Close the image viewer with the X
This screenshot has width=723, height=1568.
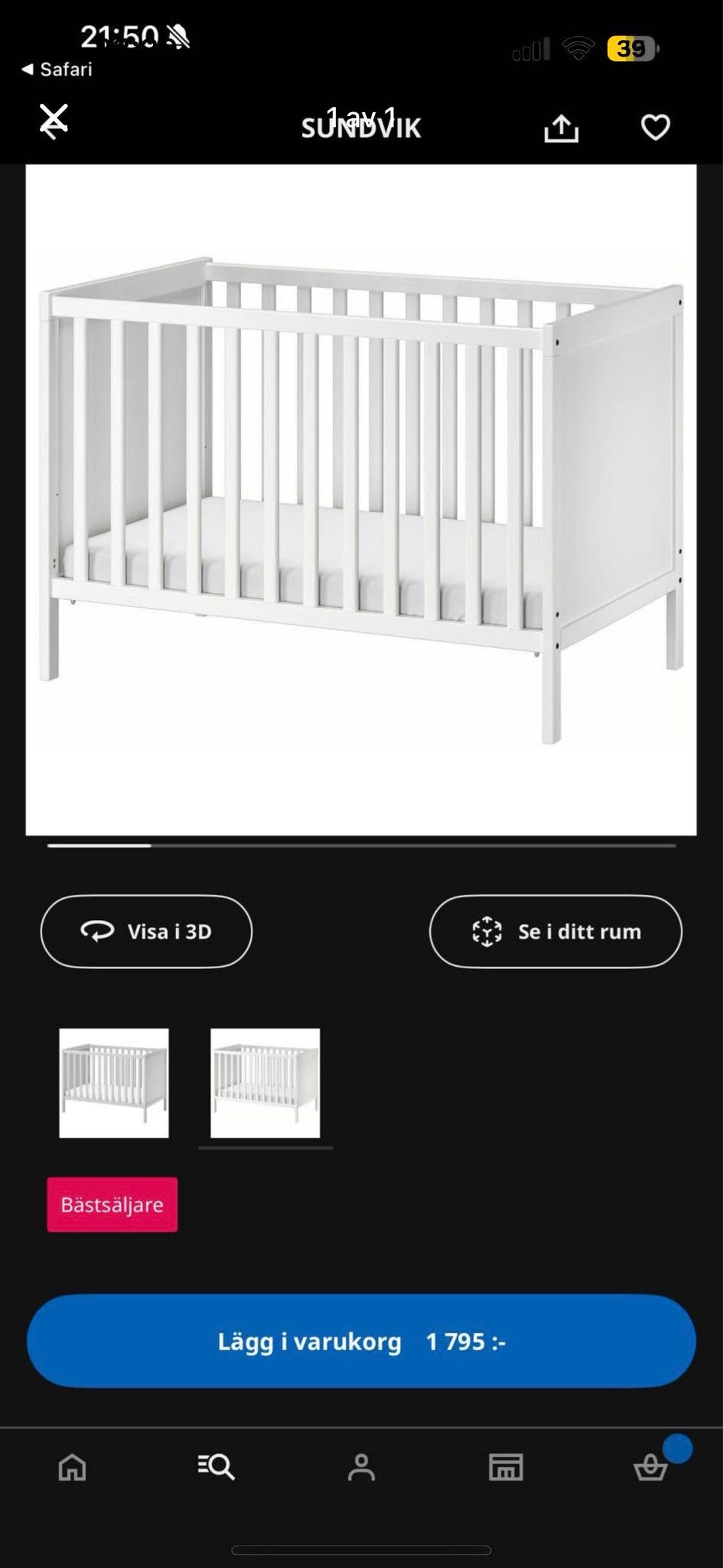tap(53, 121)
